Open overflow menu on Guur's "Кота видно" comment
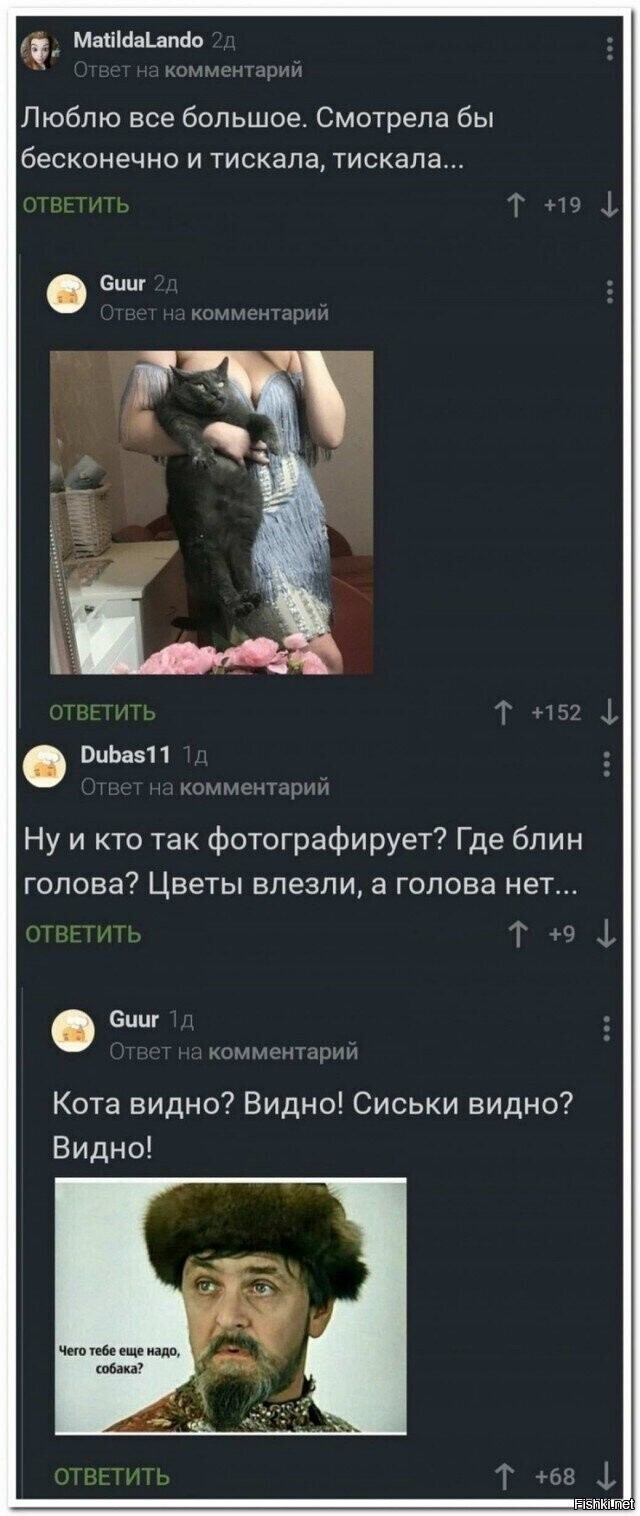Viewport: 640px width, 1516px height. click(x=611, y=1029)
